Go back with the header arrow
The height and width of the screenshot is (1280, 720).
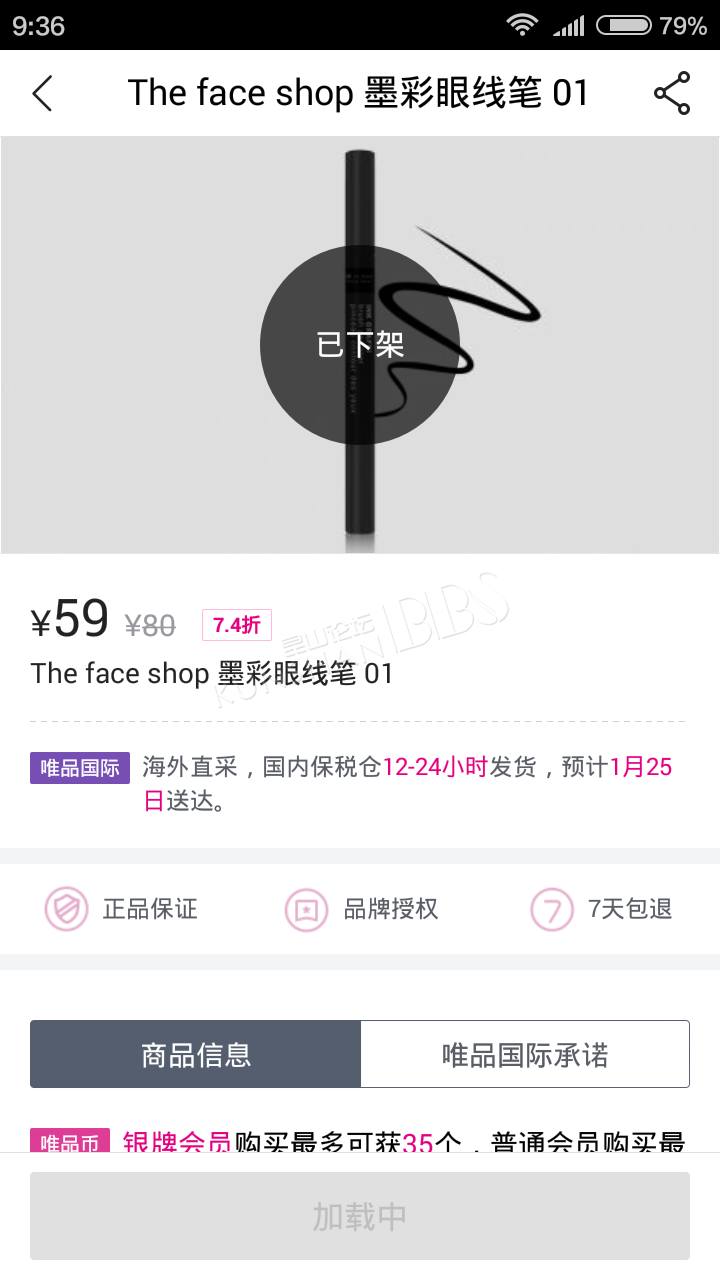[42, 93]
